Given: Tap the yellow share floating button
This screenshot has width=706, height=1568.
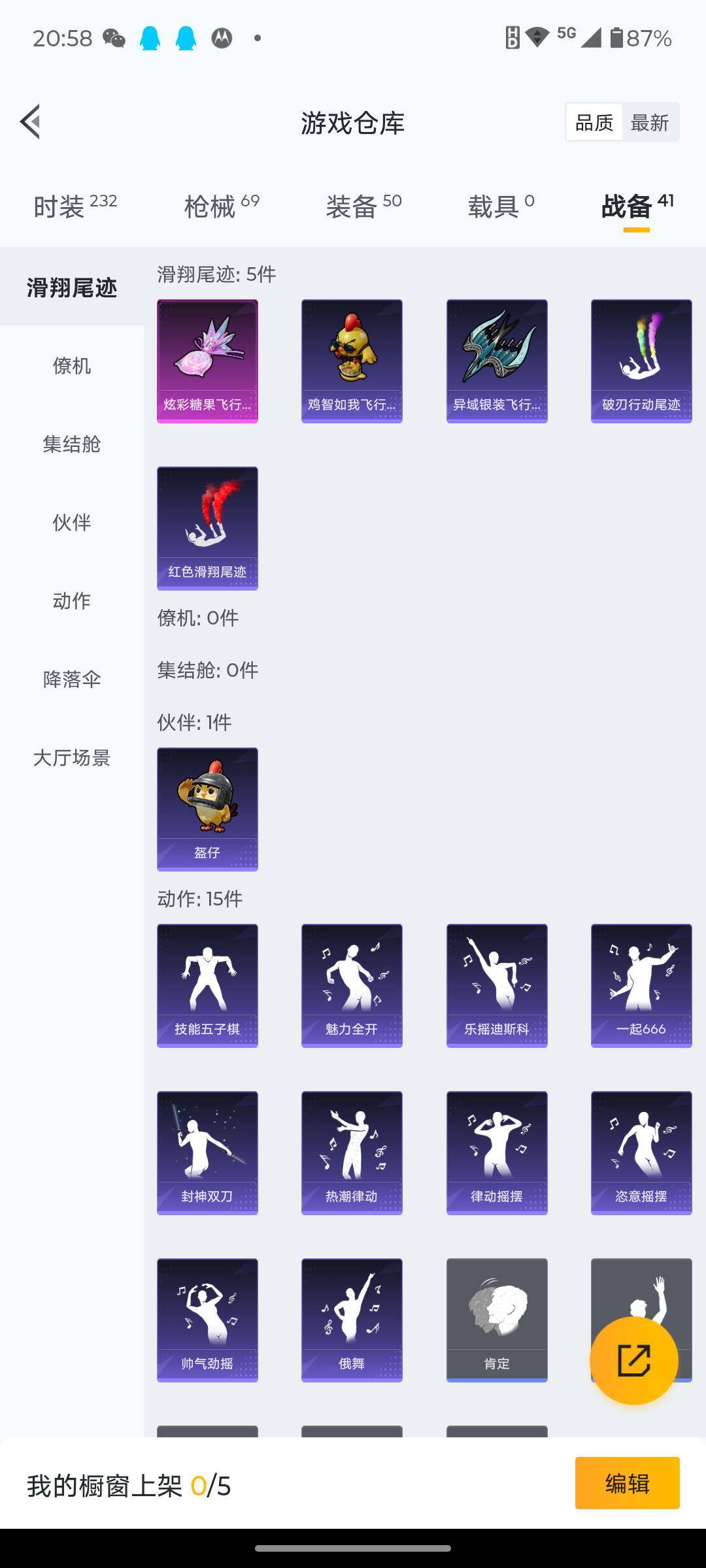Looking at the screenshot, I should [x=633, y=1360].
